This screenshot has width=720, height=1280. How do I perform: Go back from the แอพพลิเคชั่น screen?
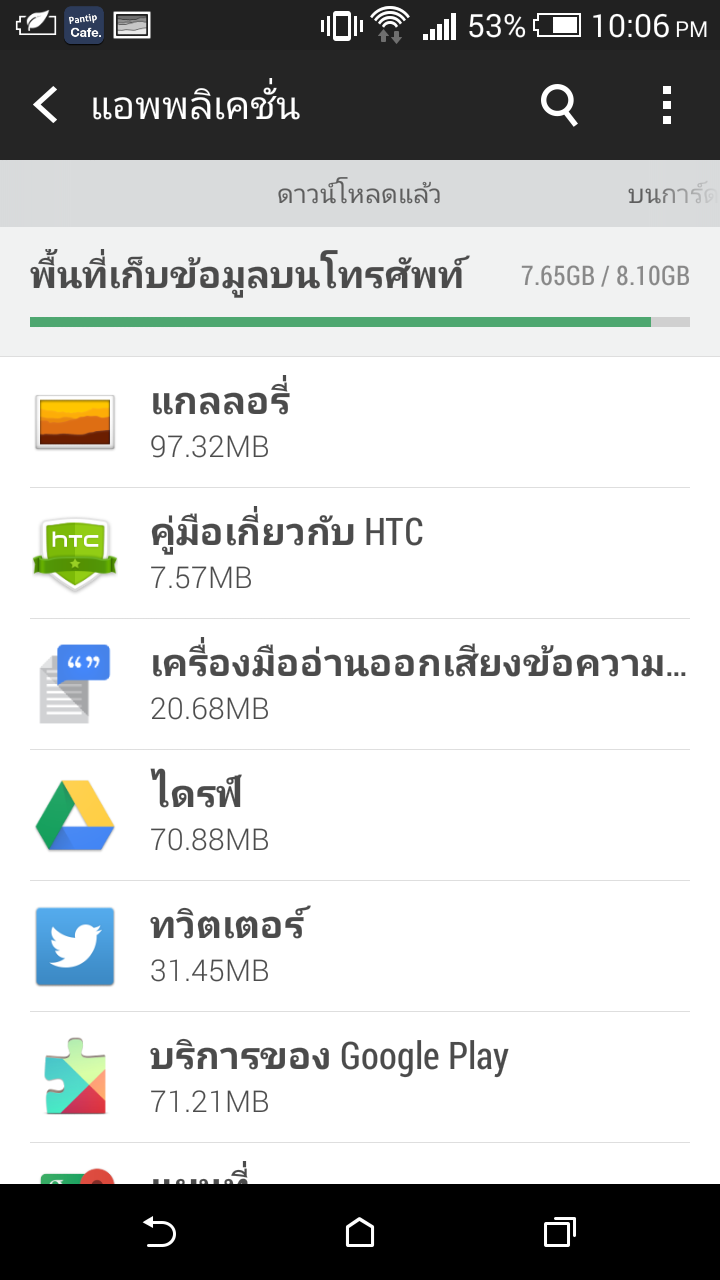point(45,105)
